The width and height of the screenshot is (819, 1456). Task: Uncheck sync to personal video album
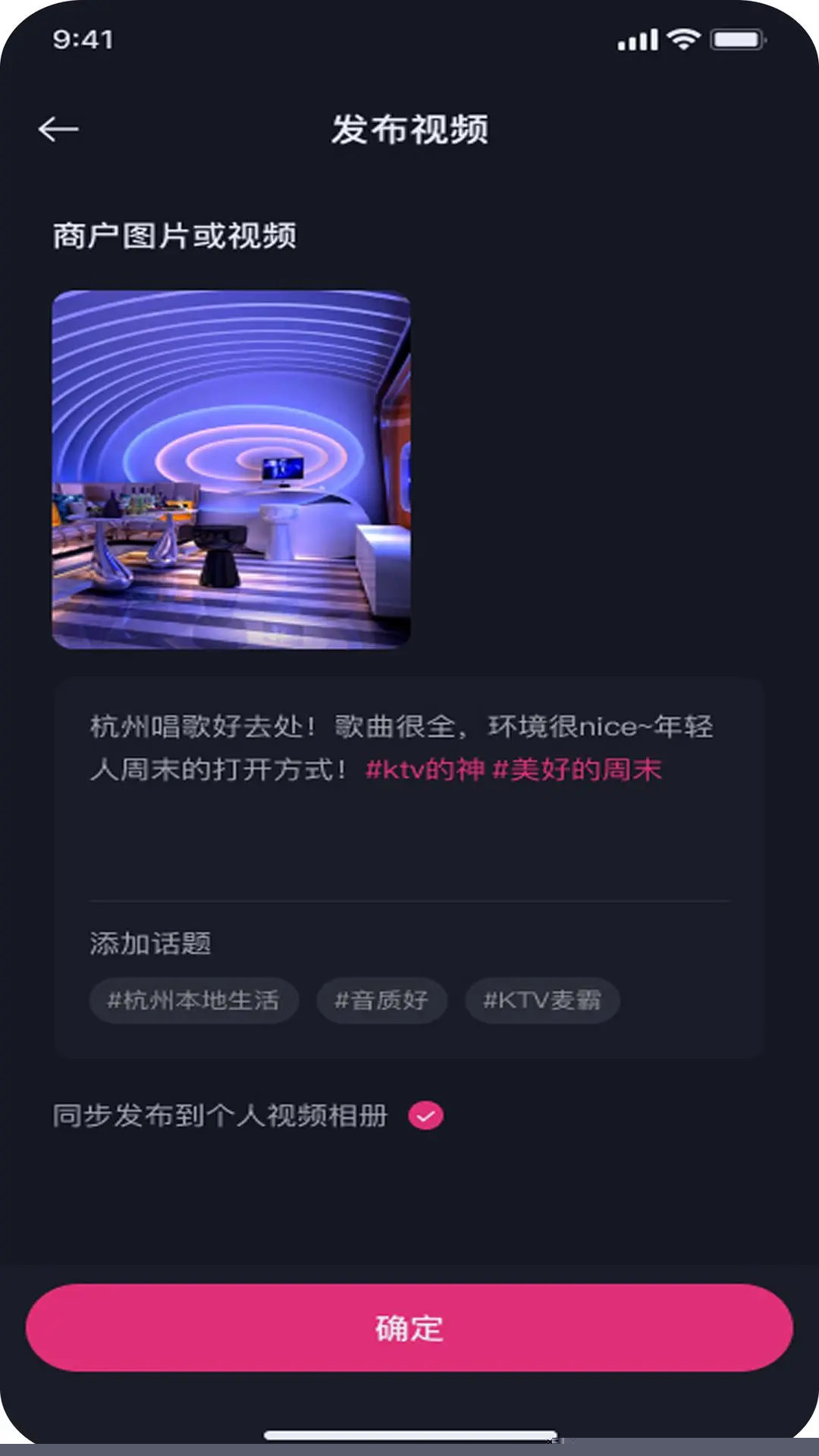tap(425, 1116)
